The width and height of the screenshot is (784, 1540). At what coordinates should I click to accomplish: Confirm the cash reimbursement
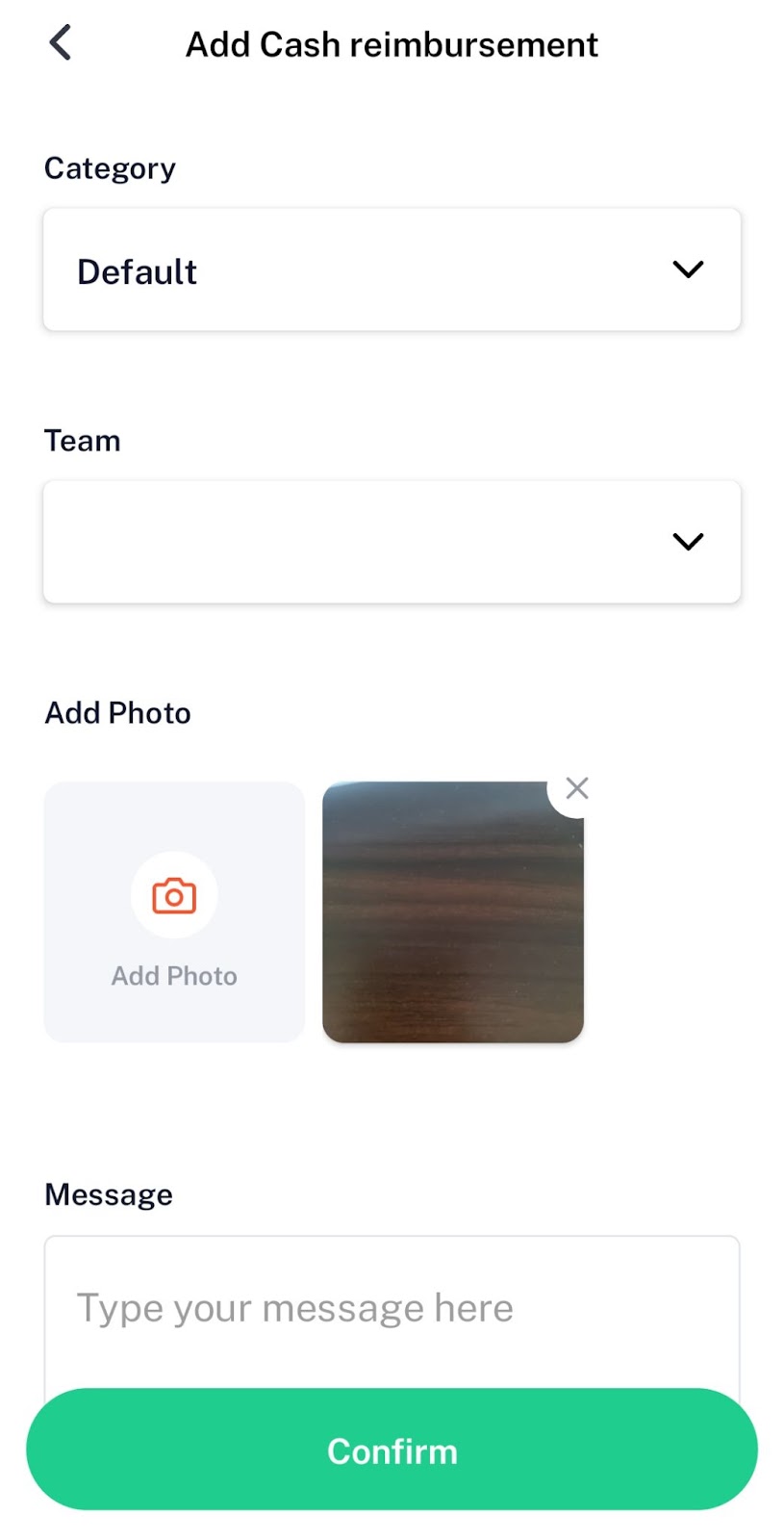click(392, 1450)
